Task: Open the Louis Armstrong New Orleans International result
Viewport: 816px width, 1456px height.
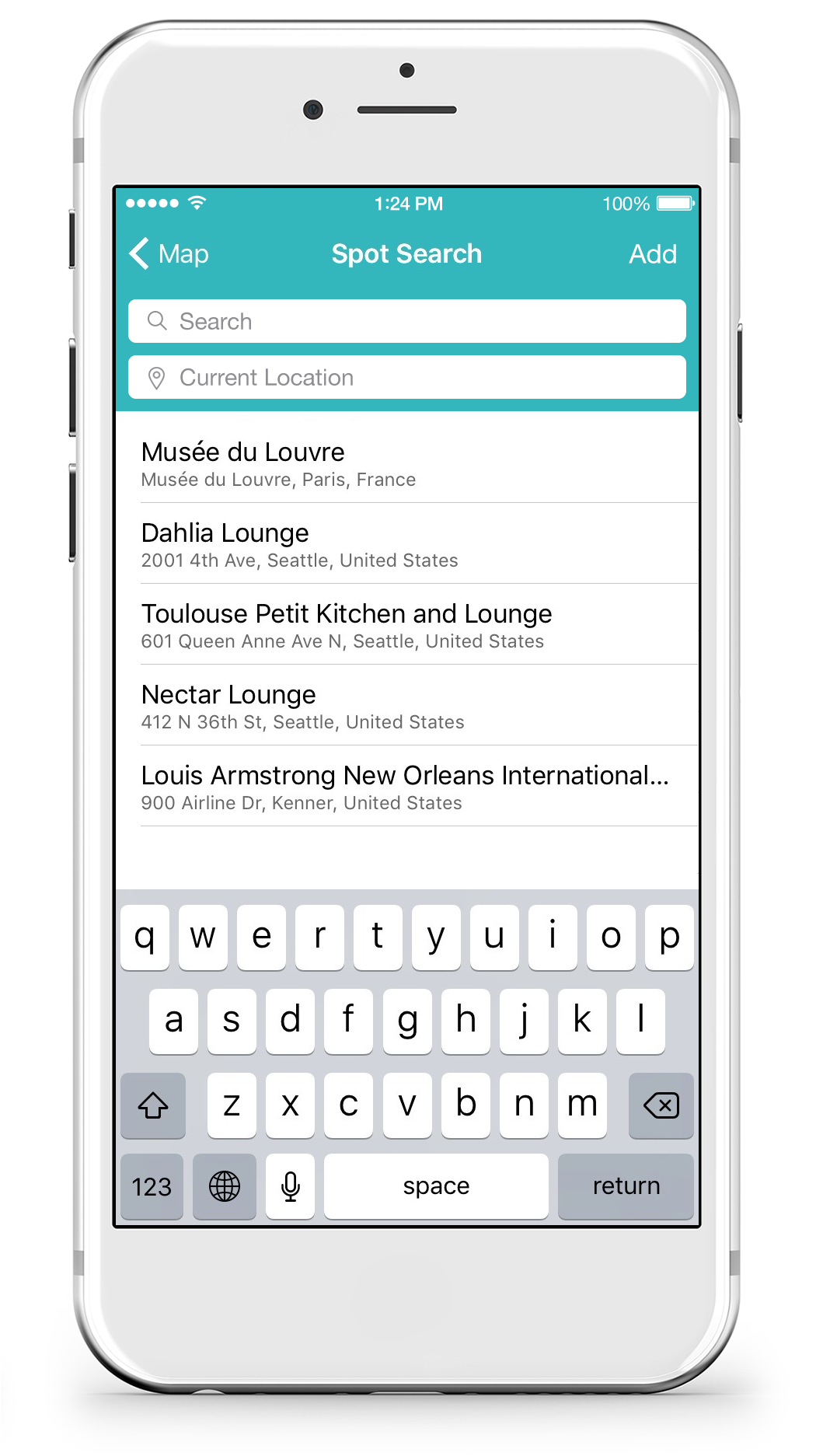Action: (406, 787)
